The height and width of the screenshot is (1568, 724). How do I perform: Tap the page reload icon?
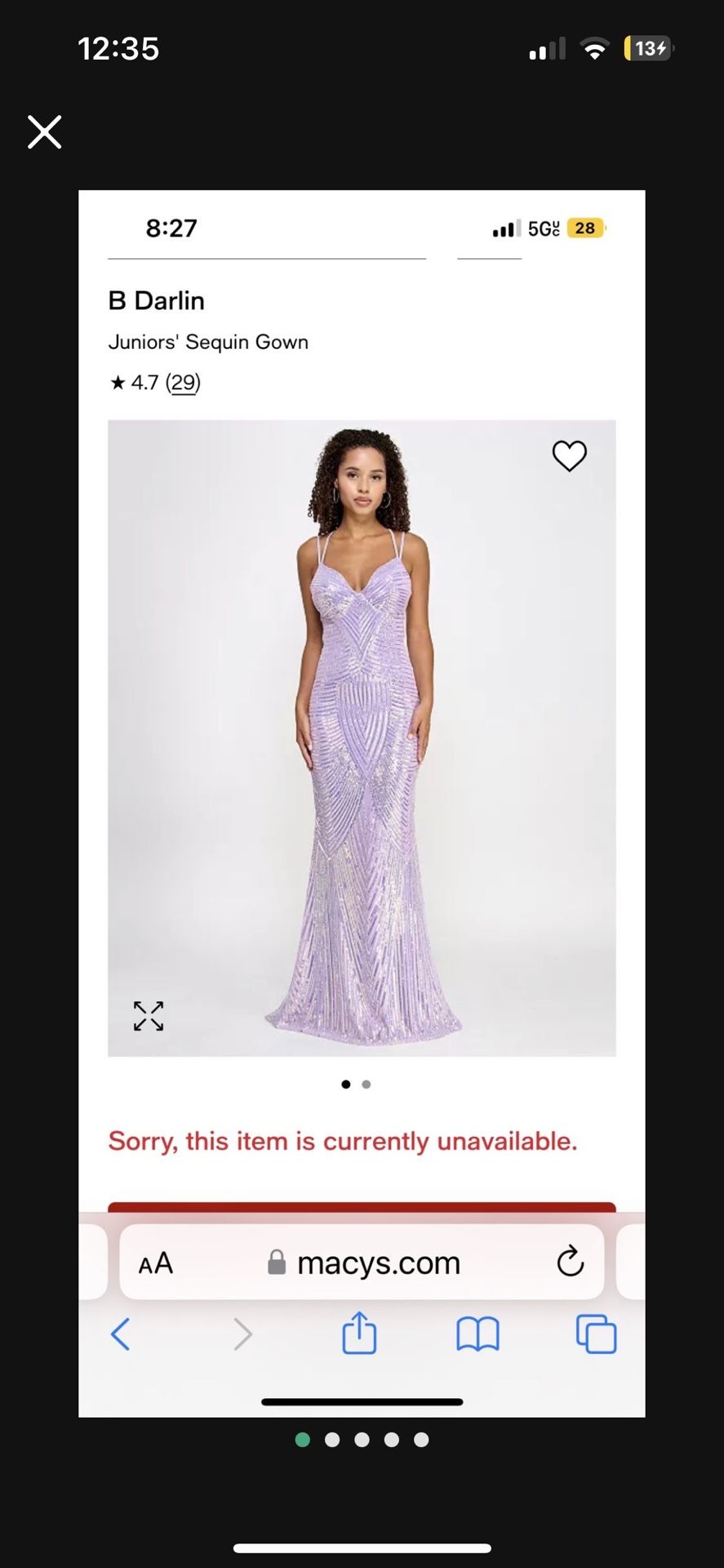[x=571, y=1262]
